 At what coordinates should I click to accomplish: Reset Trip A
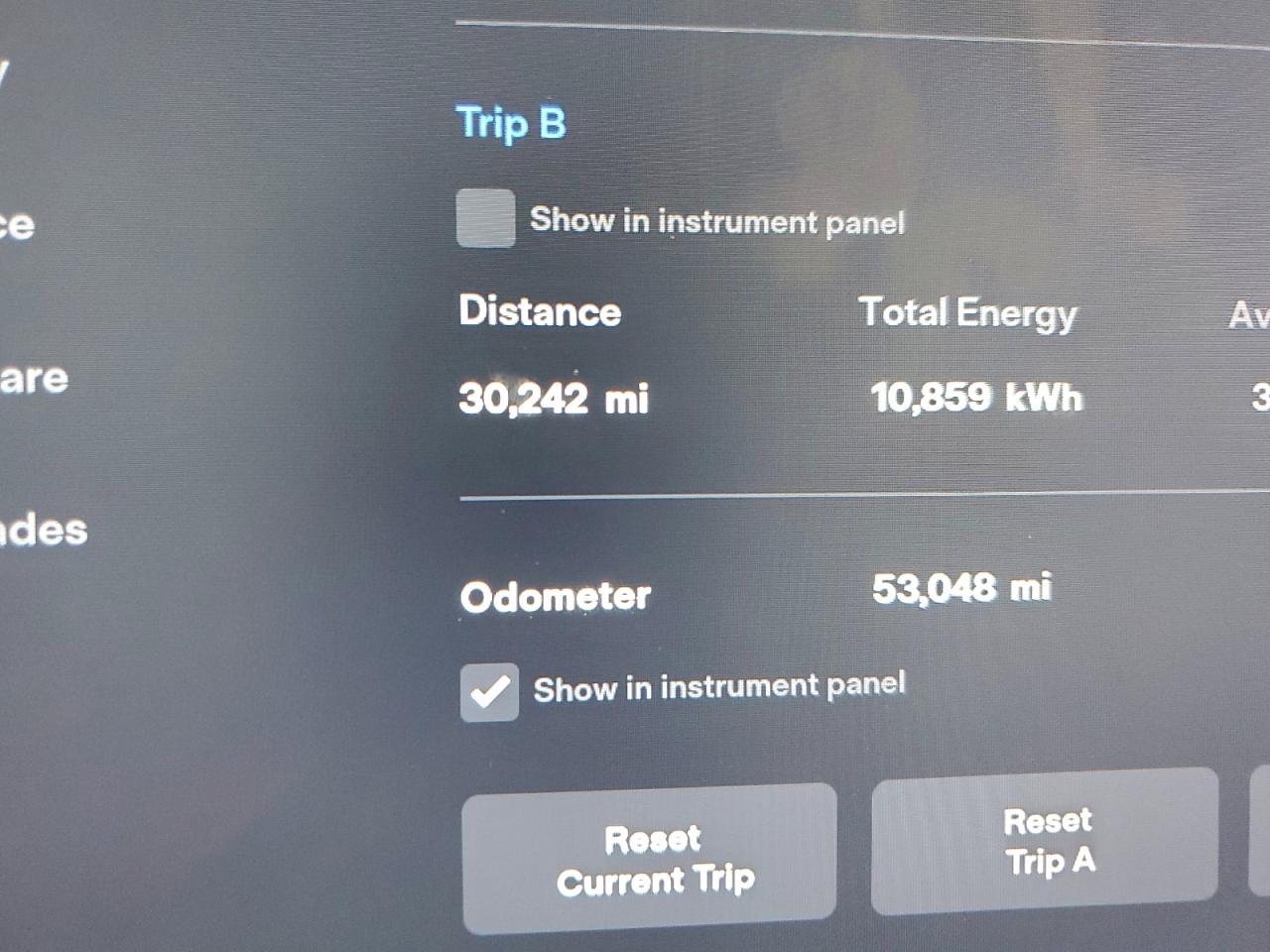(1045, 841)
